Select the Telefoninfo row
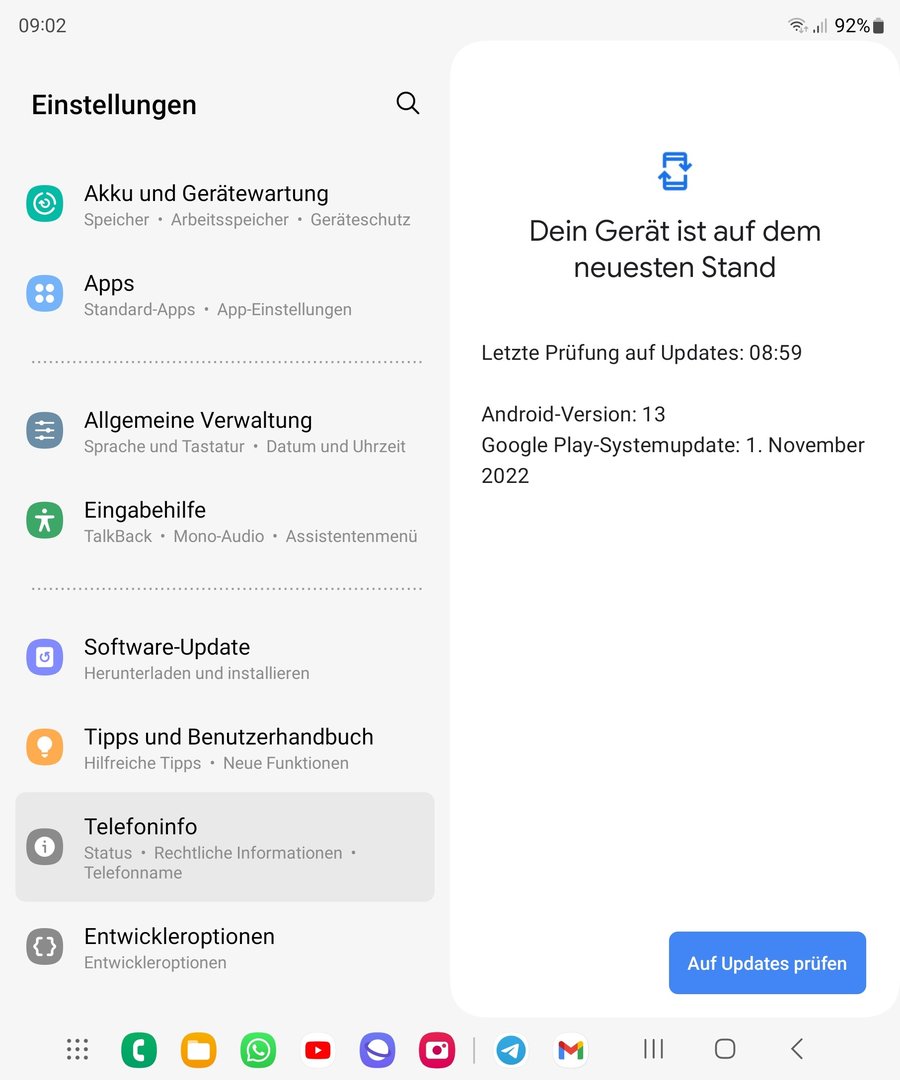The image size is (900, 1080). (225, 847)
